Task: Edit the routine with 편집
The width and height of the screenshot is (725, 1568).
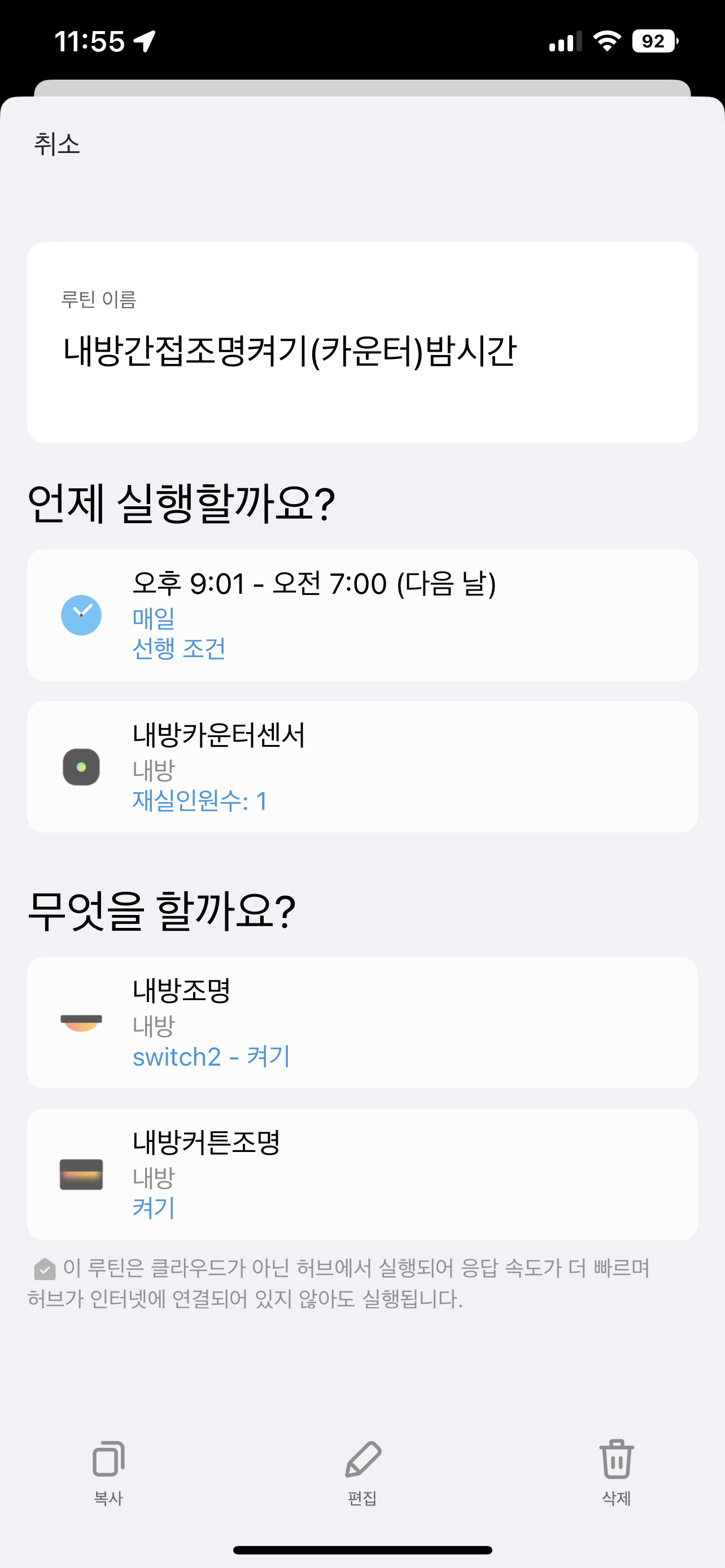Action: 362,1469
